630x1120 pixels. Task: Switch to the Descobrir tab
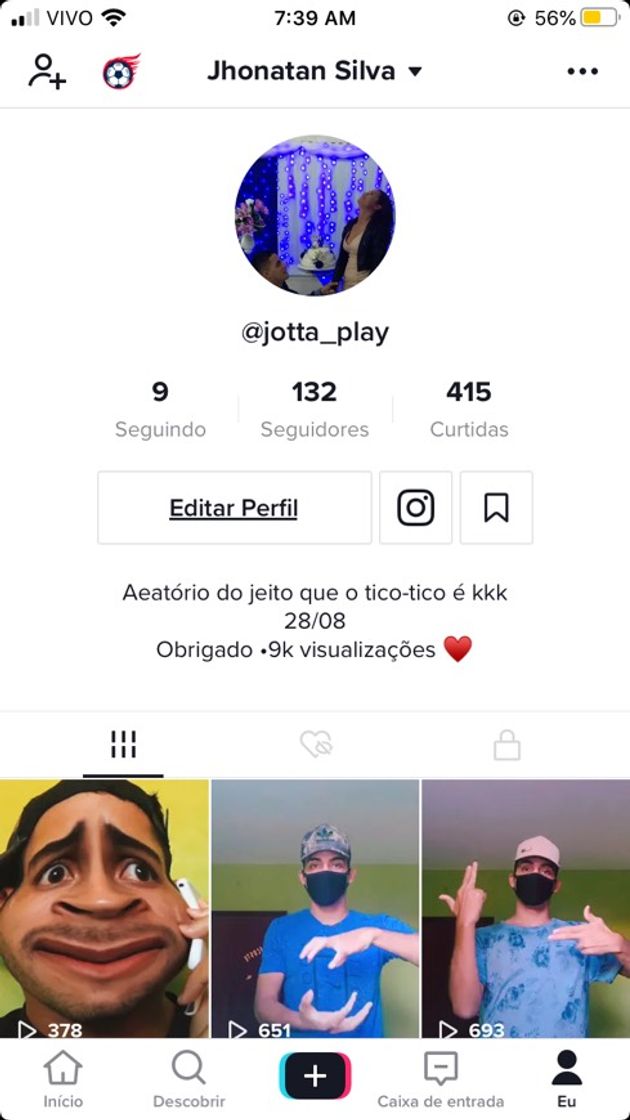(189, 1080)
